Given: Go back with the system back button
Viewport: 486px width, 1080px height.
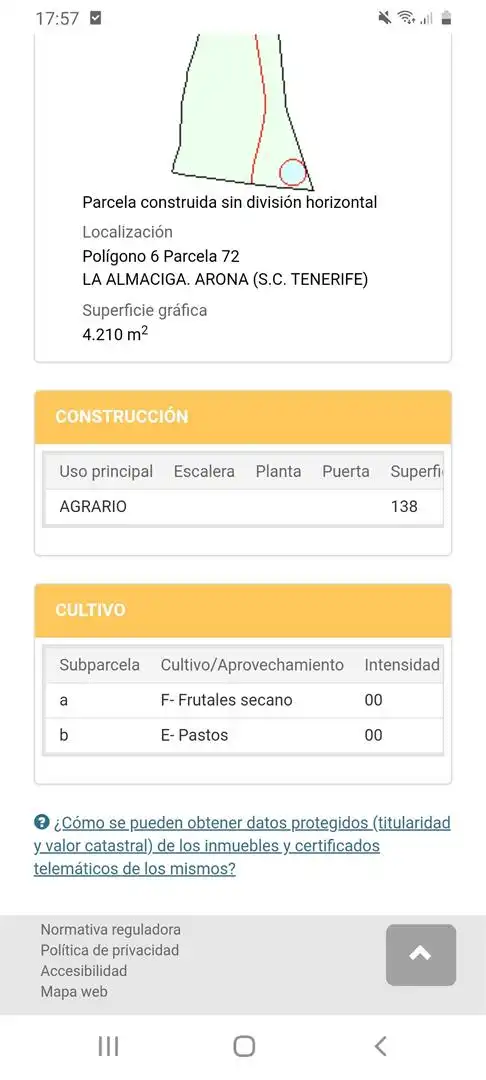Looking at the screenshot, I should [x=380, y=1046].
